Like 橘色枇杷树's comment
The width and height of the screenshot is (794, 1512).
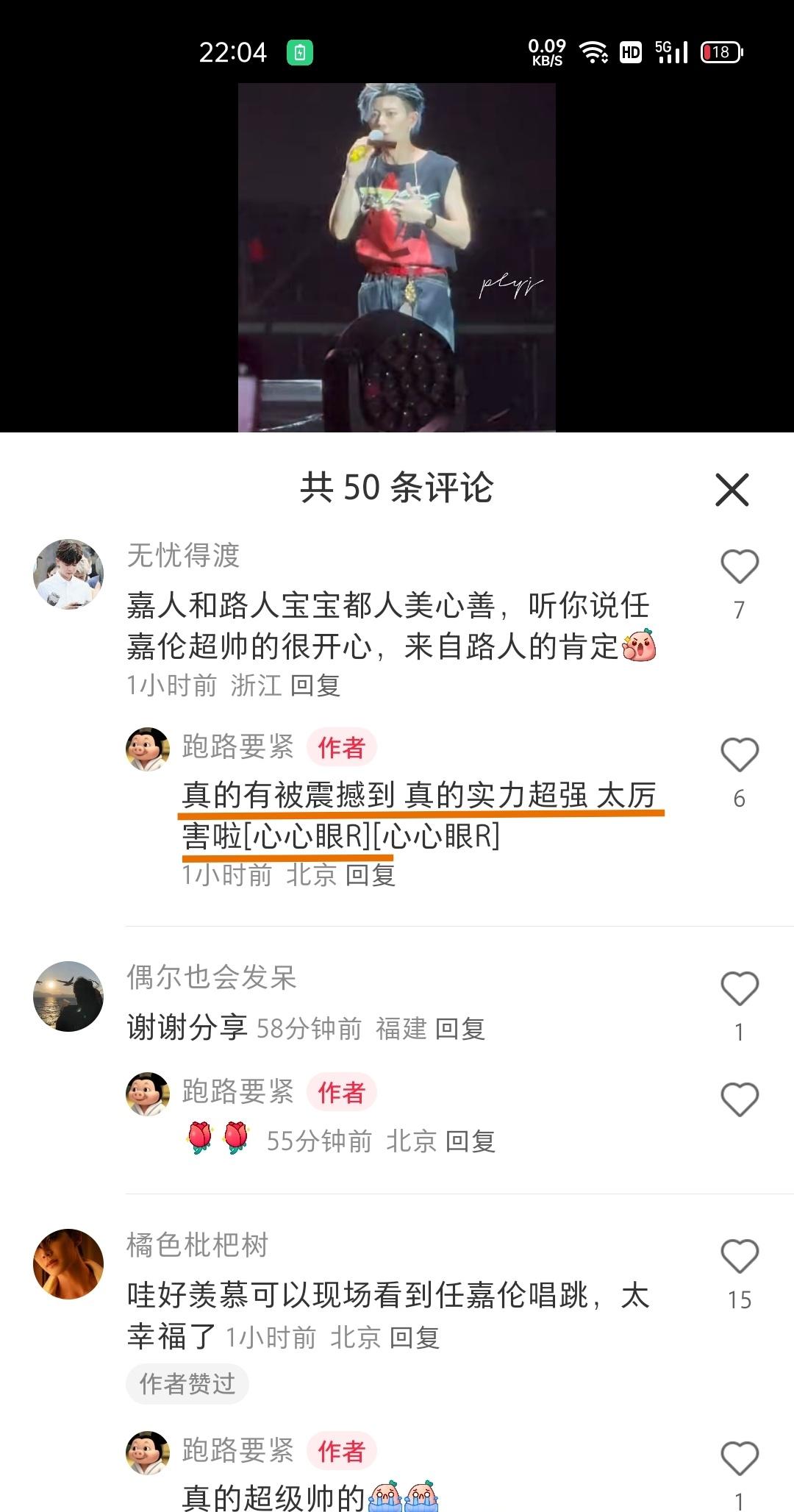(x=739, y=1256)
